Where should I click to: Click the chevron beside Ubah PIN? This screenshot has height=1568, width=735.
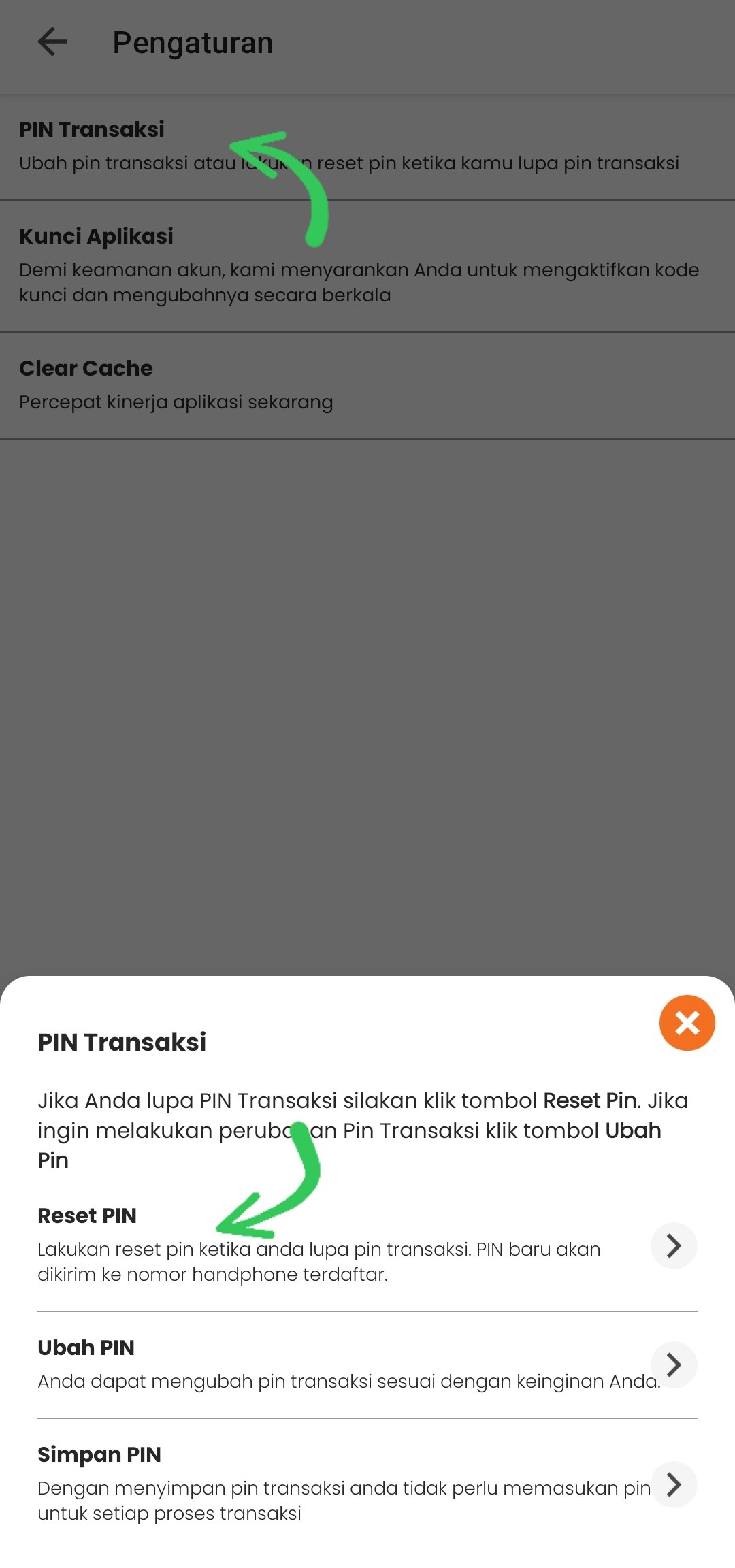[x=674, y=1364]
